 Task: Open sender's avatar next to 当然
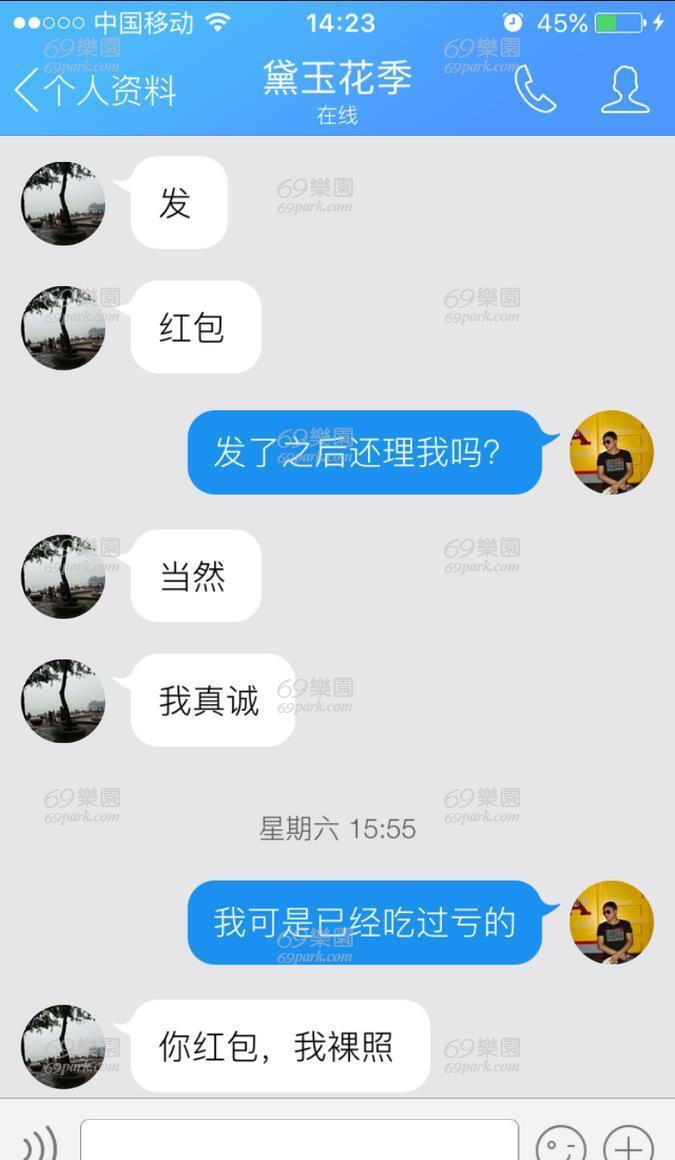(x=63, y=576)
